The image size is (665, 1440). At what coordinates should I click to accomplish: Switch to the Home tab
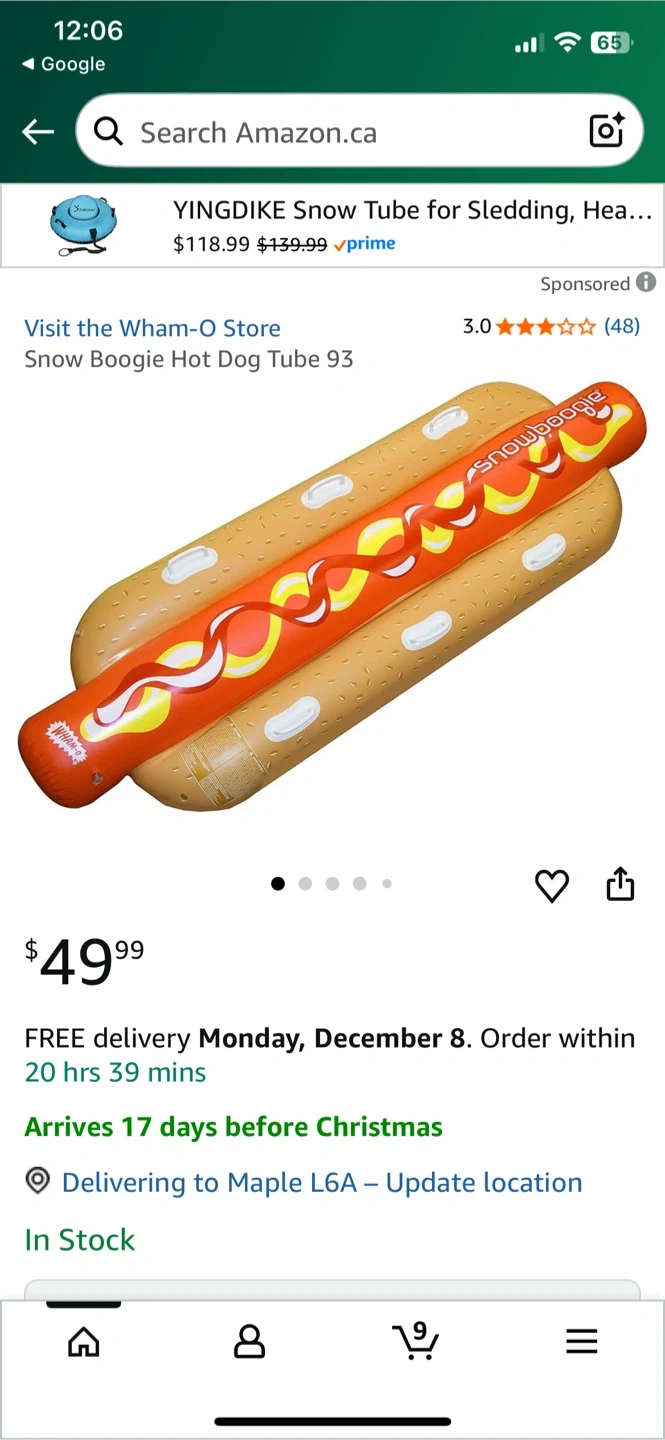[84, 1341]
